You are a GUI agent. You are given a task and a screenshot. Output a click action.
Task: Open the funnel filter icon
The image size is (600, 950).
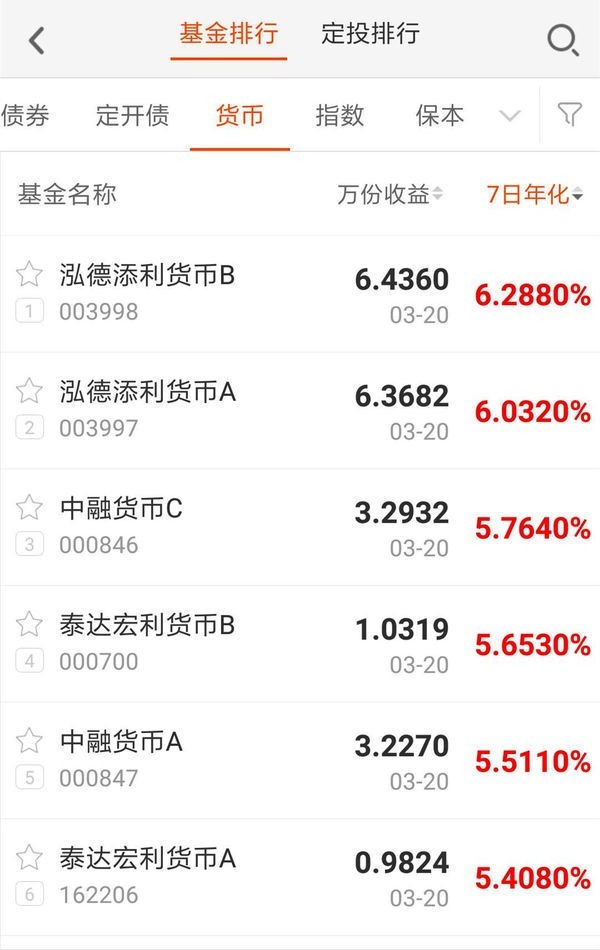click(x=569, y=115)
